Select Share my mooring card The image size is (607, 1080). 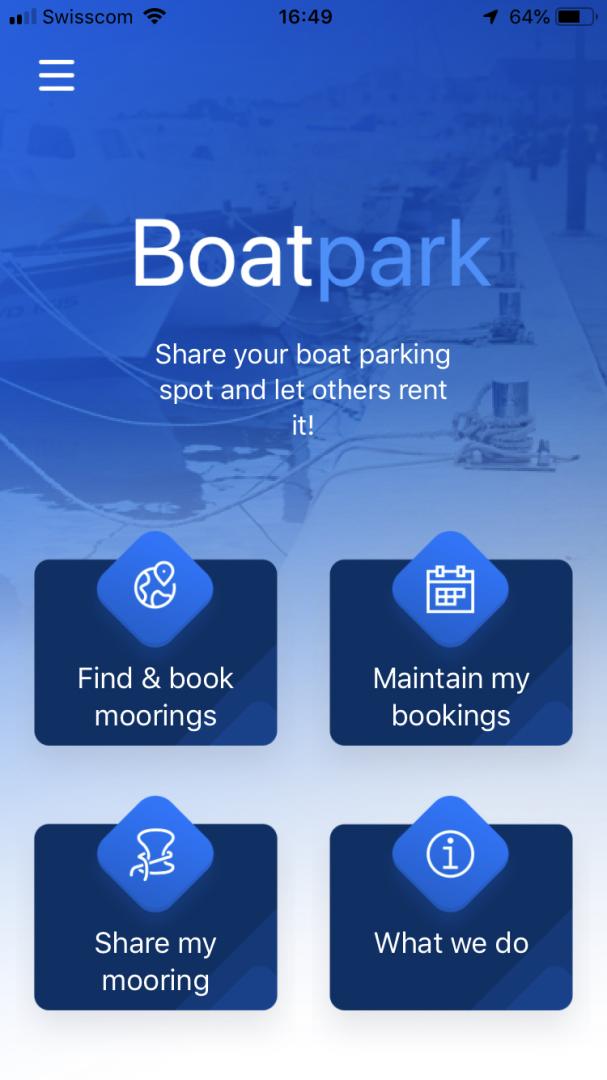156,917
